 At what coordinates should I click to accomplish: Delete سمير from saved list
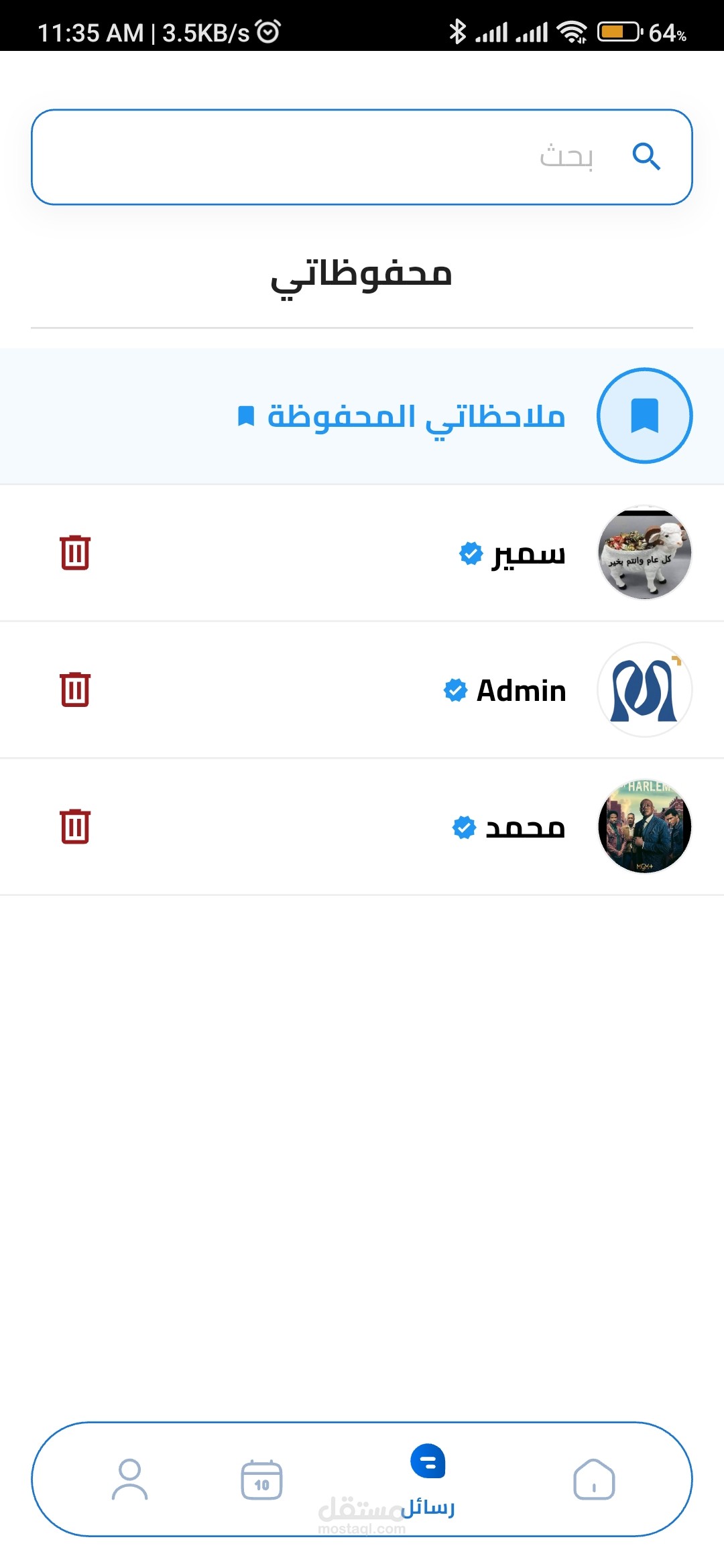(75, 553)
